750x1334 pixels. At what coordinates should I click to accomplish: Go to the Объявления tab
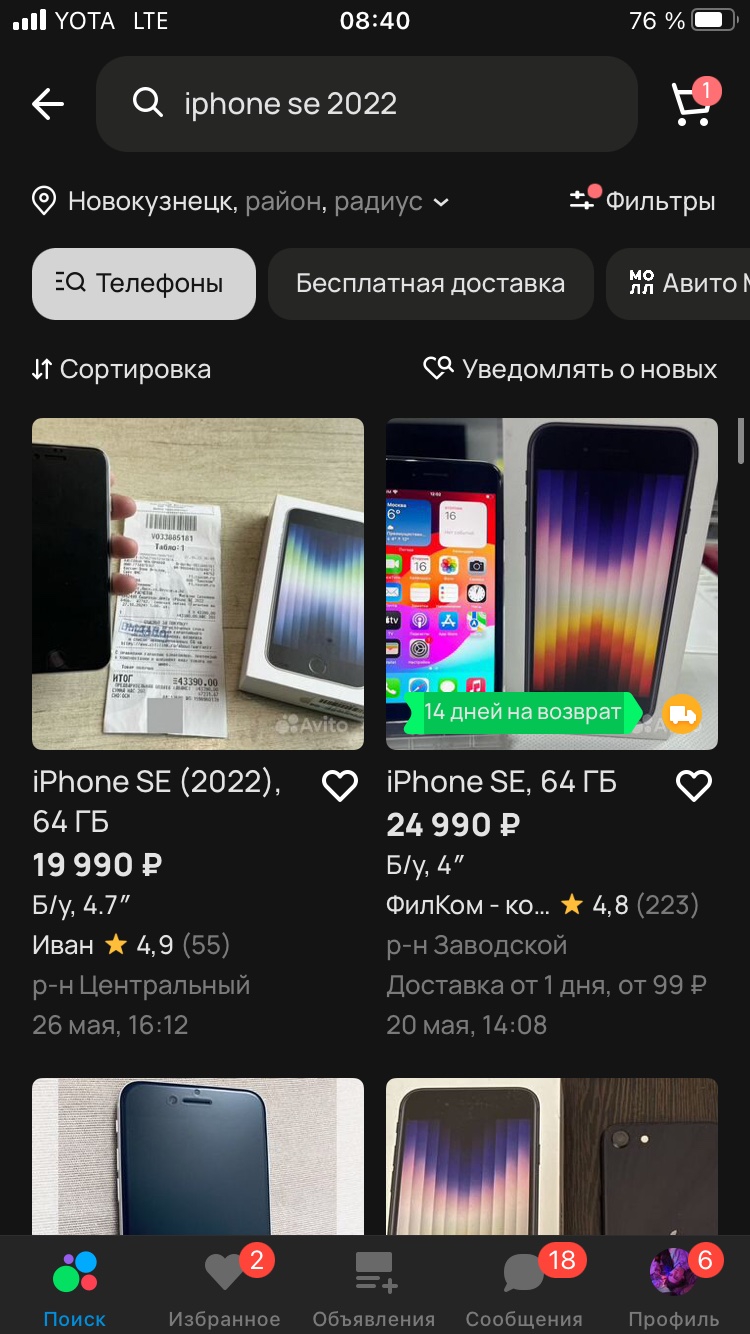pos(374,1288)
